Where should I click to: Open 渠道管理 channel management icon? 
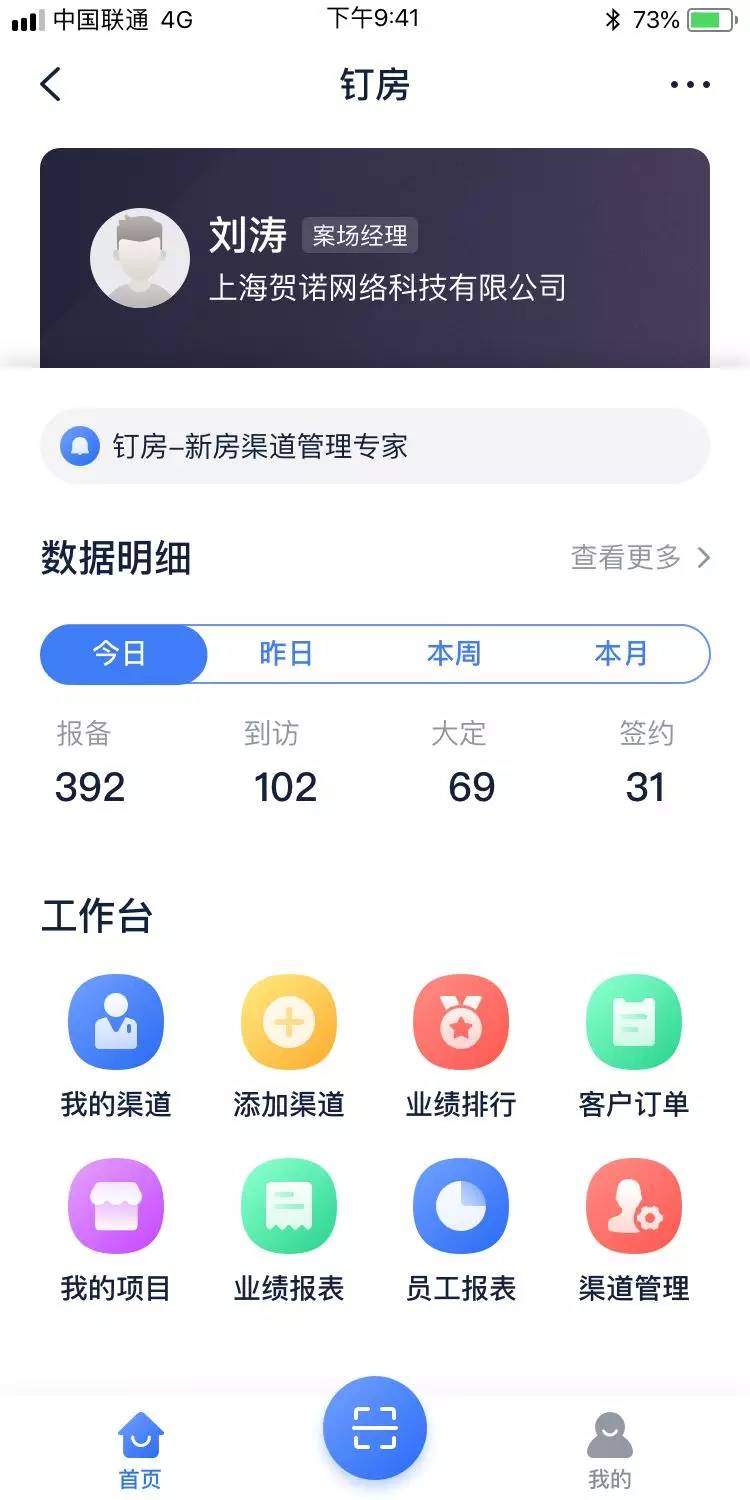point(634,1205)
